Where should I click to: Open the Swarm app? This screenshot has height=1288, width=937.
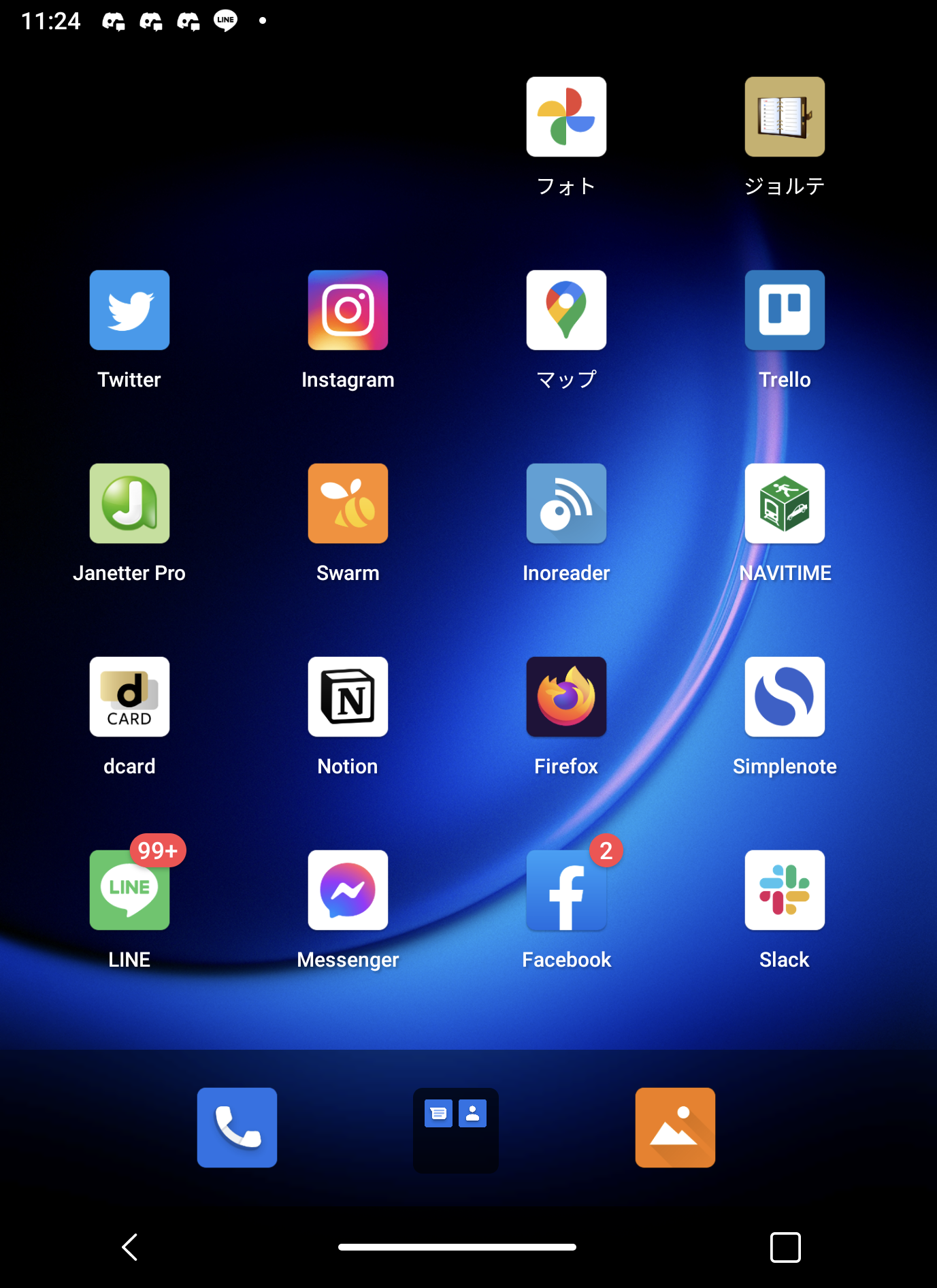348,504
